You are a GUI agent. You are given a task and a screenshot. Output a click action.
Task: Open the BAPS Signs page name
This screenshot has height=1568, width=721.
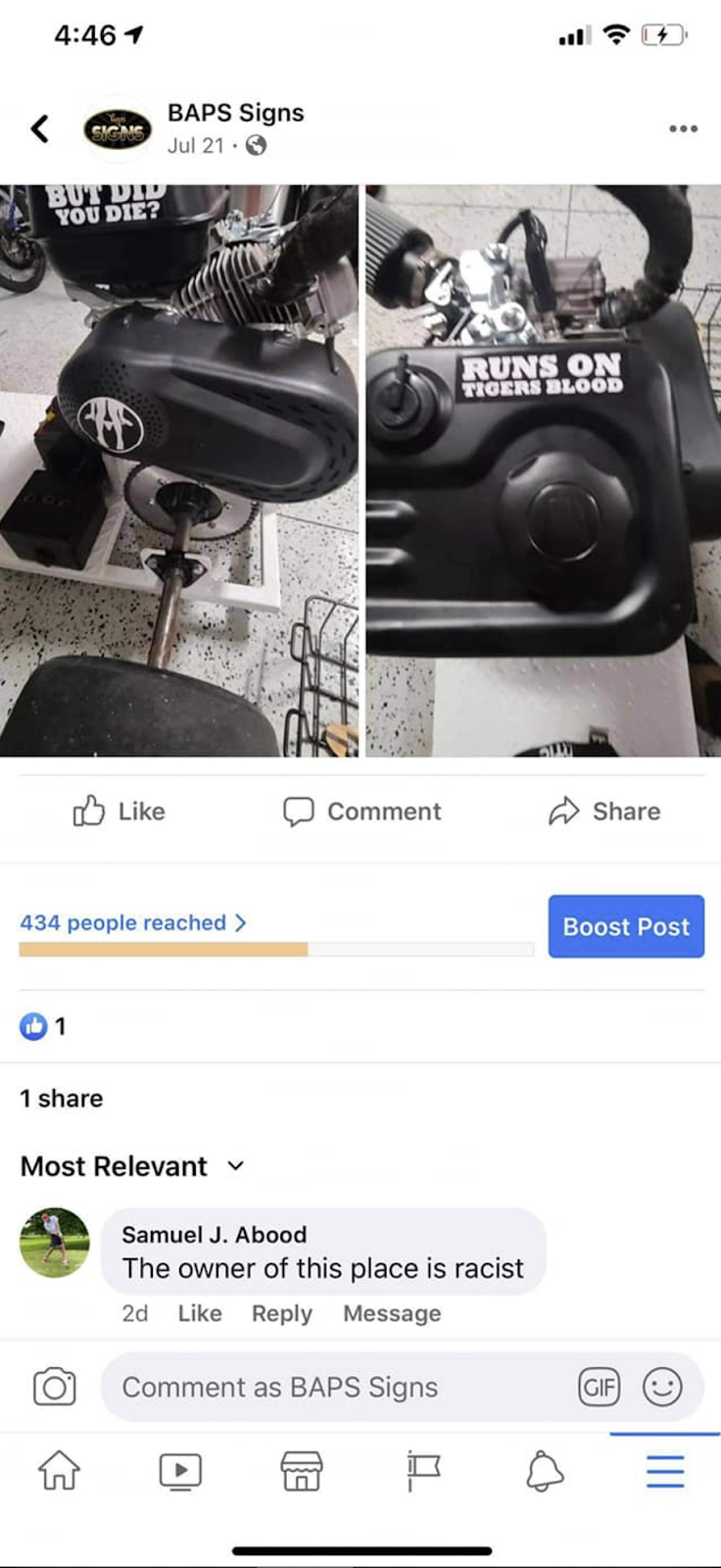[x=235, y=113]
